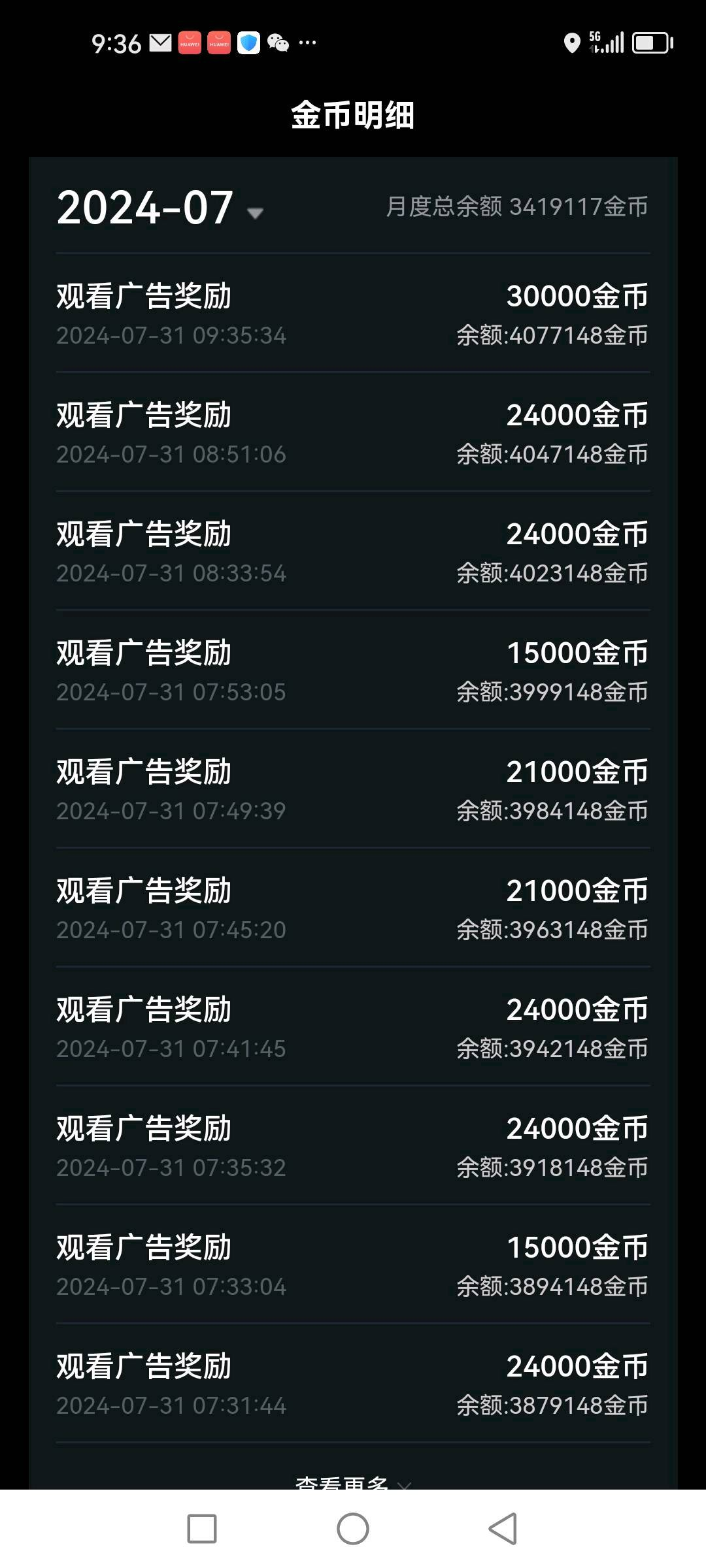
Task: Go back using the system back button
Action: 503,1529
